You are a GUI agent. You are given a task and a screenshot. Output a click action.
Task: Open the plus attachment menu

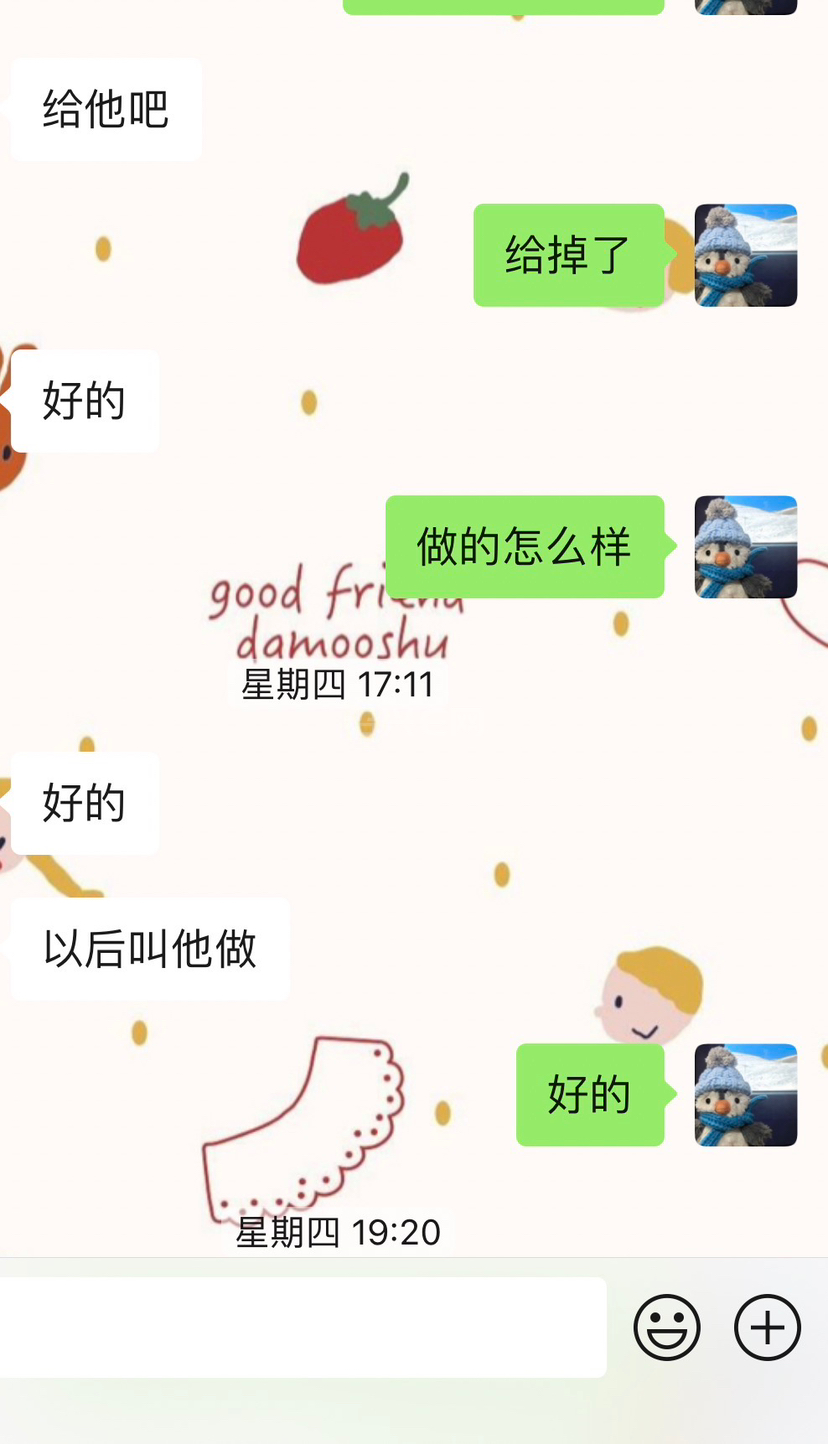[x=767, y=1328]
